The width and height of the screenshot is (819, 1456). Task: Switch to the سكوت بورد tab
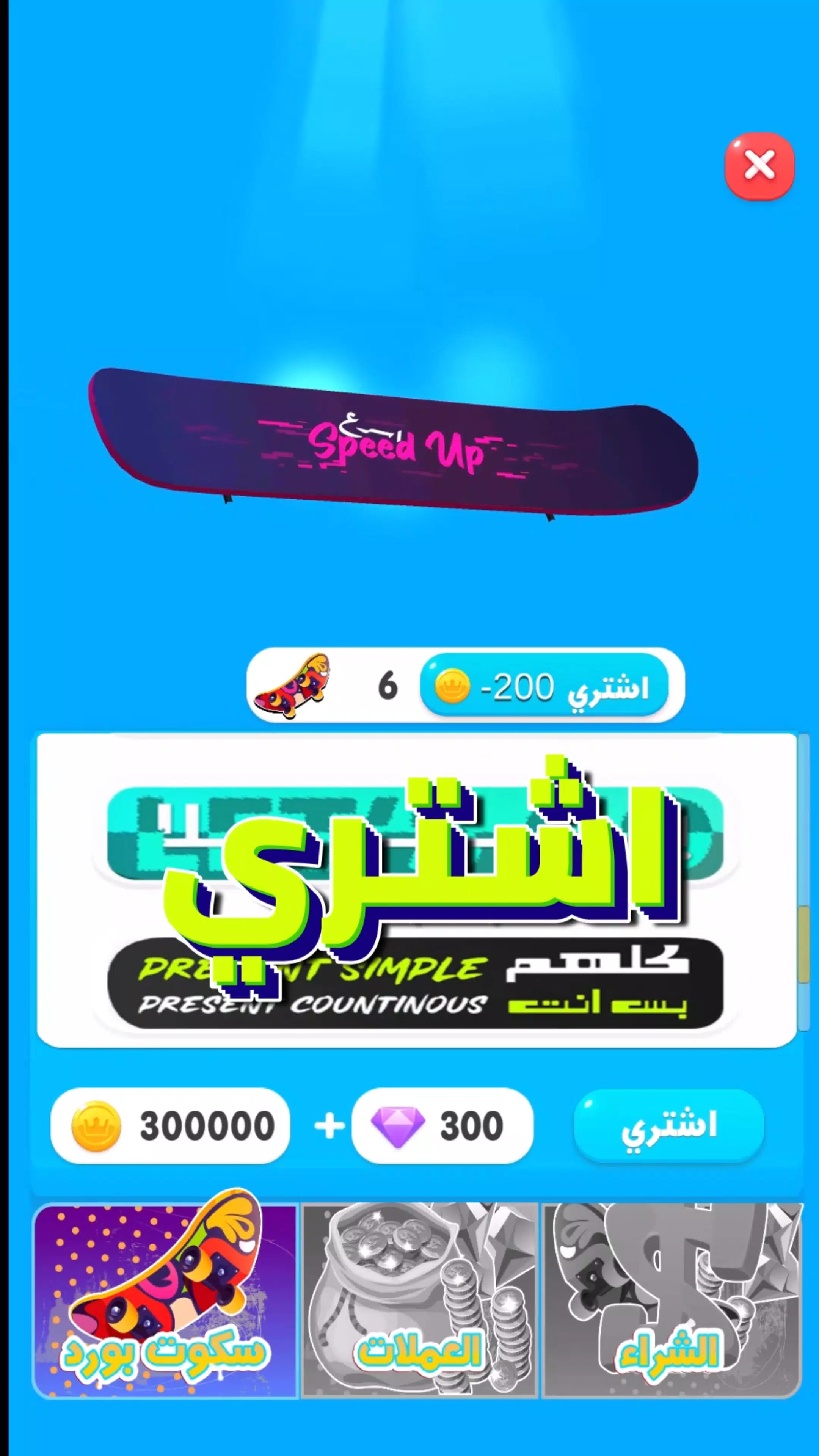165,1301
